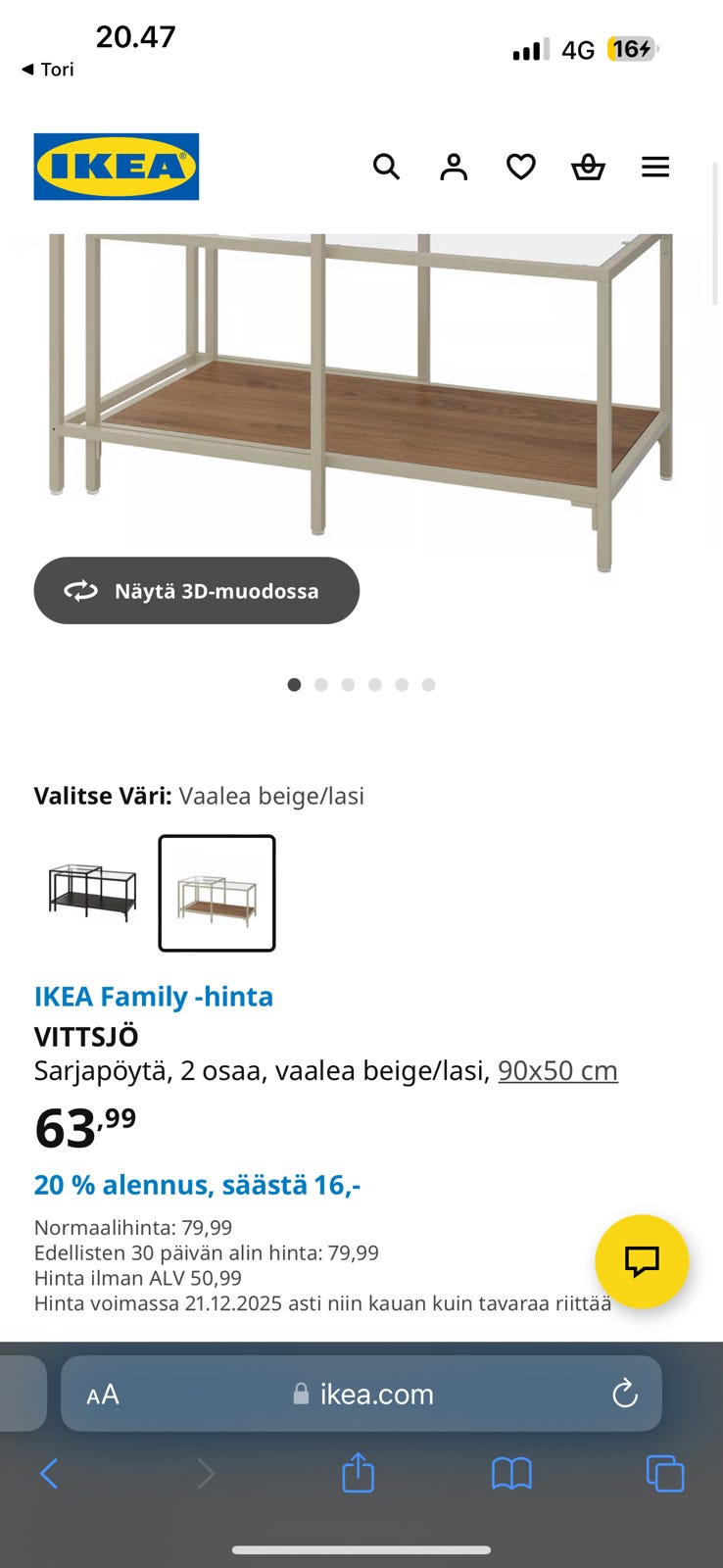Open the search on the IKEA site
The height and width of the screenshot is (1568, 723).
click(x=386, y=167)
